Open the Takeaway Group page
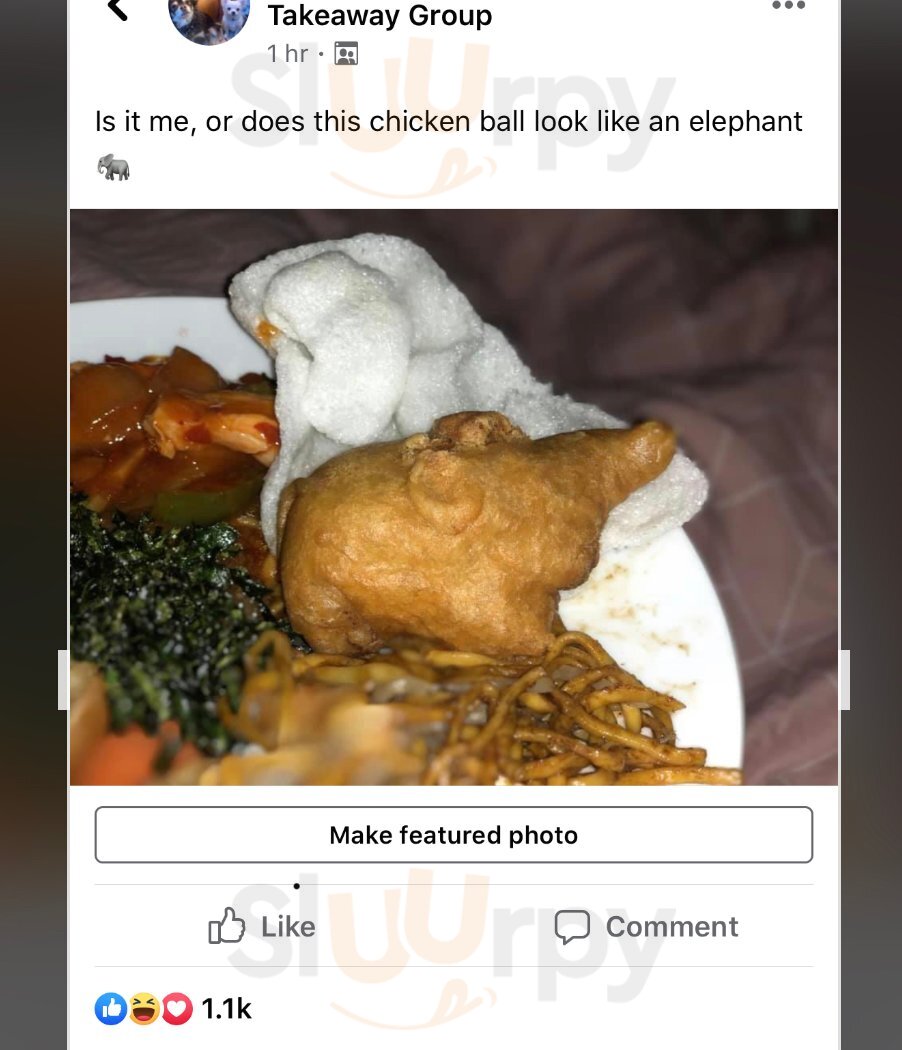The image size is (902, 1050). 379,16
